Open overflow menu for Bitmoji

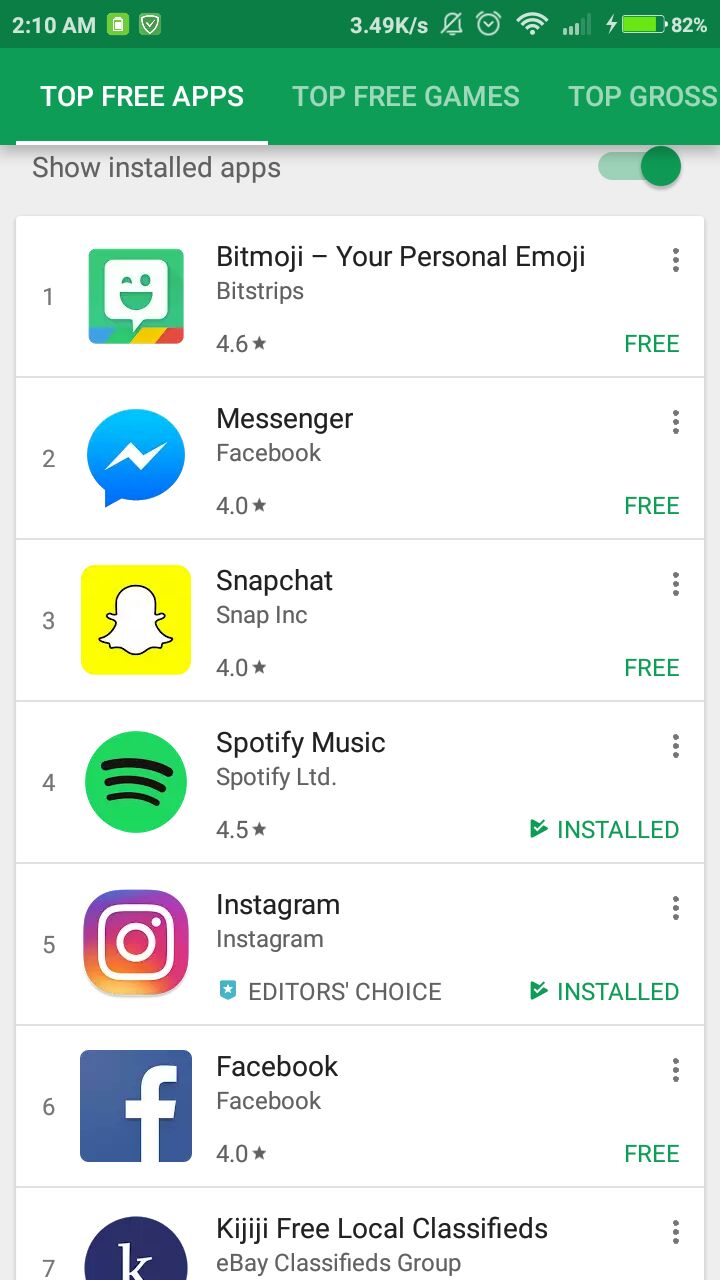point(676,260)
